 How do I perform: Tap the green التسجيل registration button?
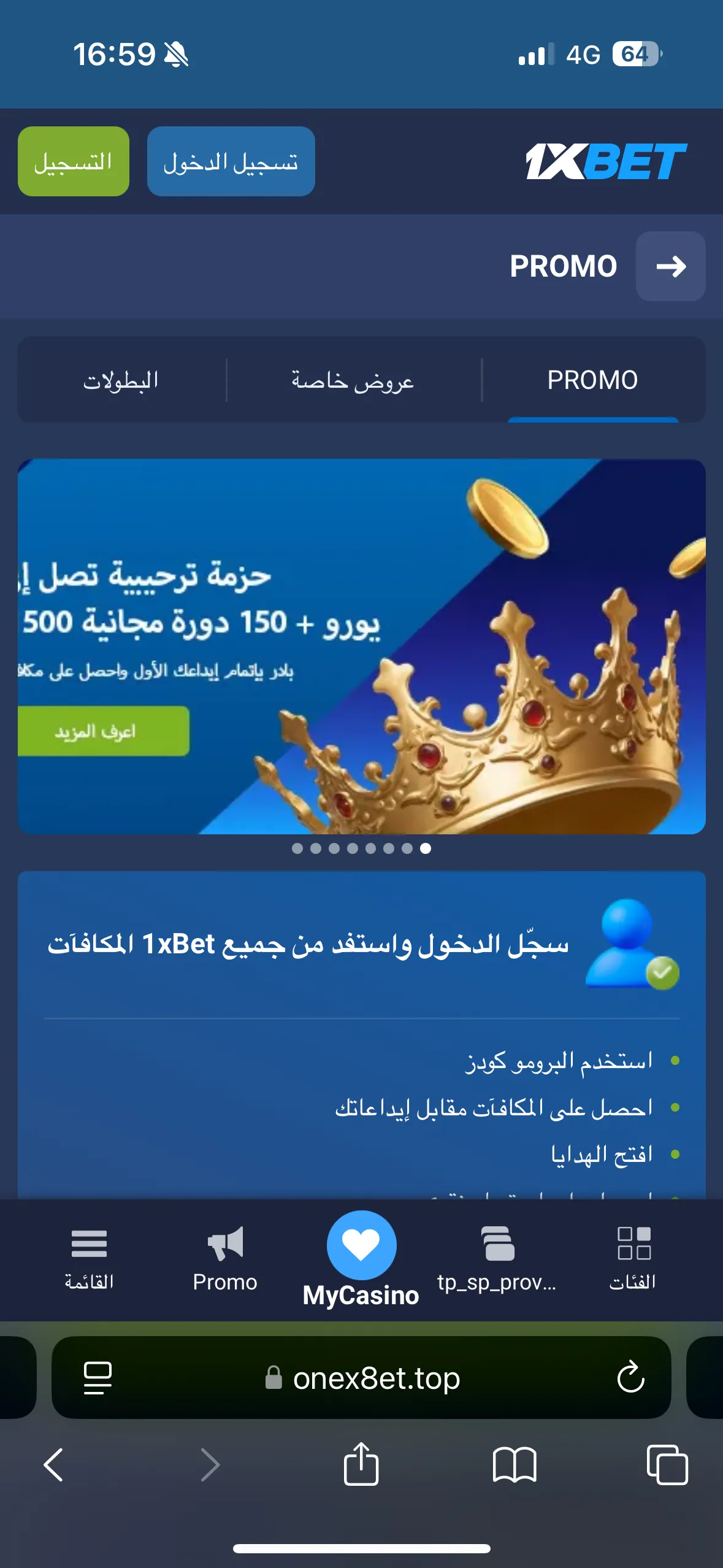[x=74, y=161]
